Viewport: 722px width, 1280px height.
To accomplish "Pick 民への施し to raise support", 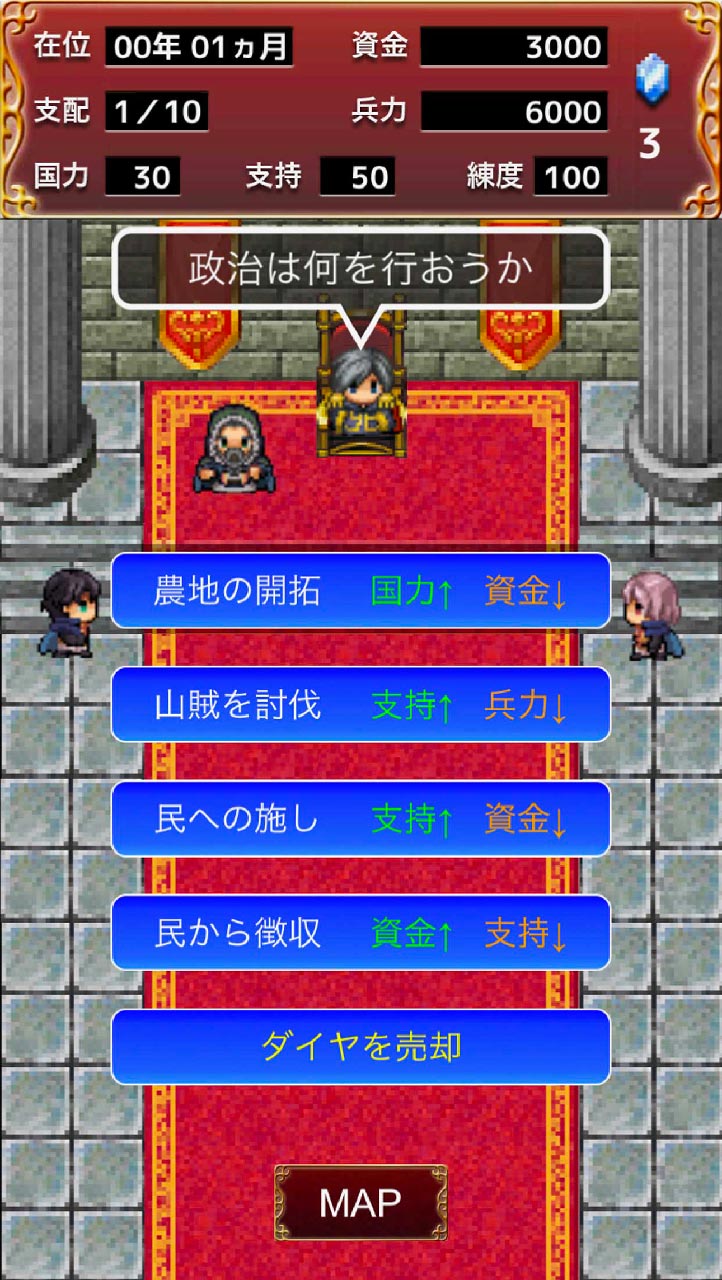I will [x=360, y=819].
